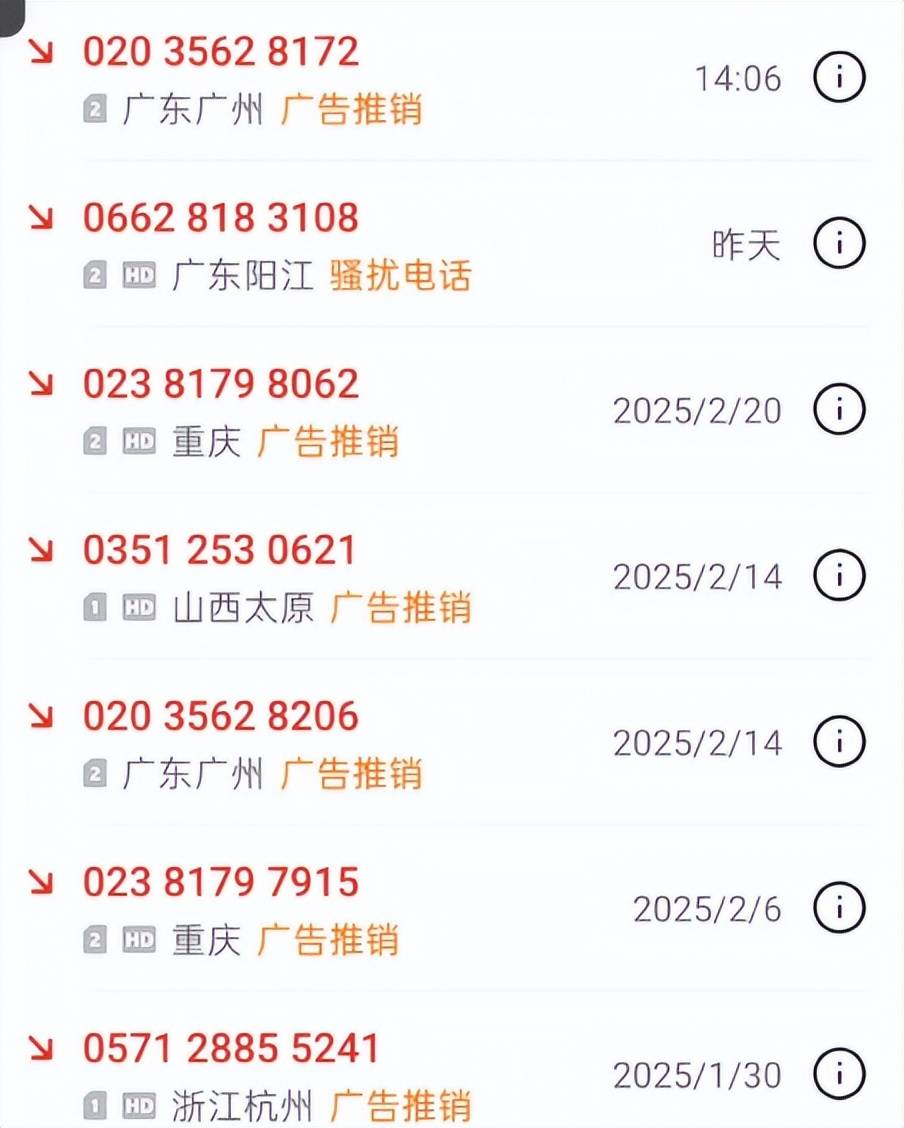Open details for 023 8179 7915
This screenshot has width=904, height=1128.
[x=840, y=907]
